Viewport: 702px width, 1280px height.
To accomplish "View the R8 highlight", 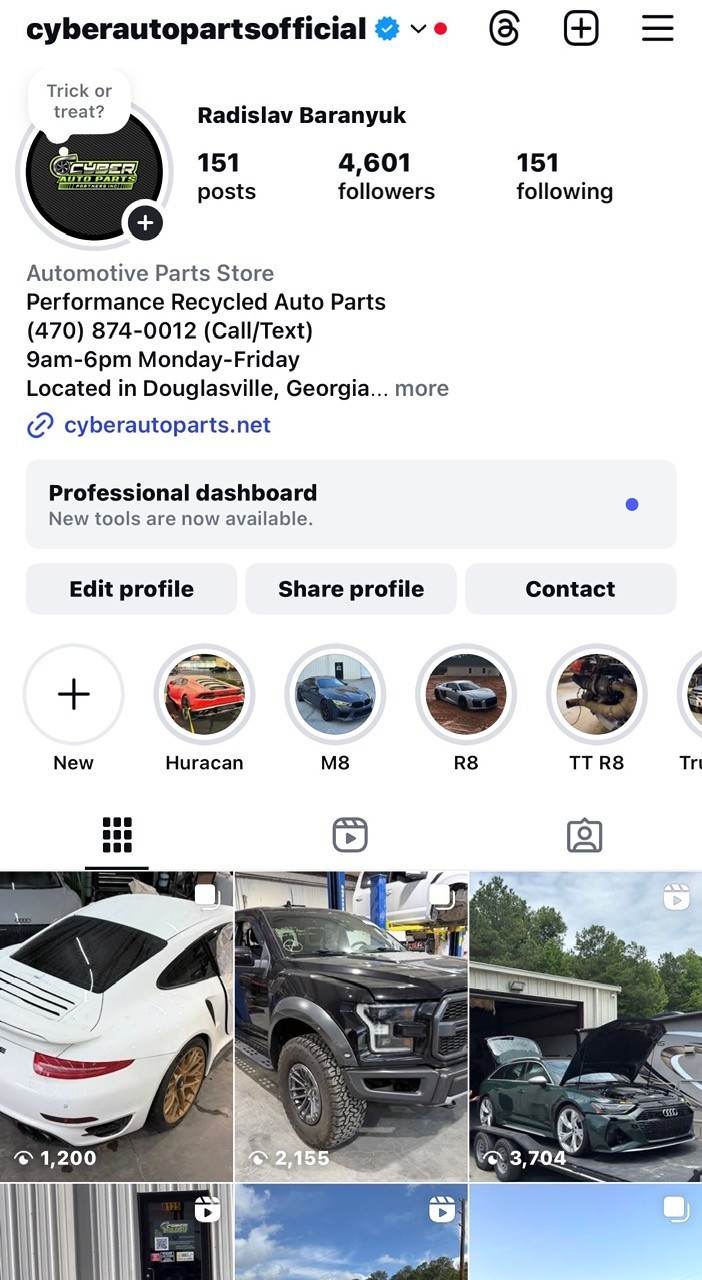I will coord(466,694).
